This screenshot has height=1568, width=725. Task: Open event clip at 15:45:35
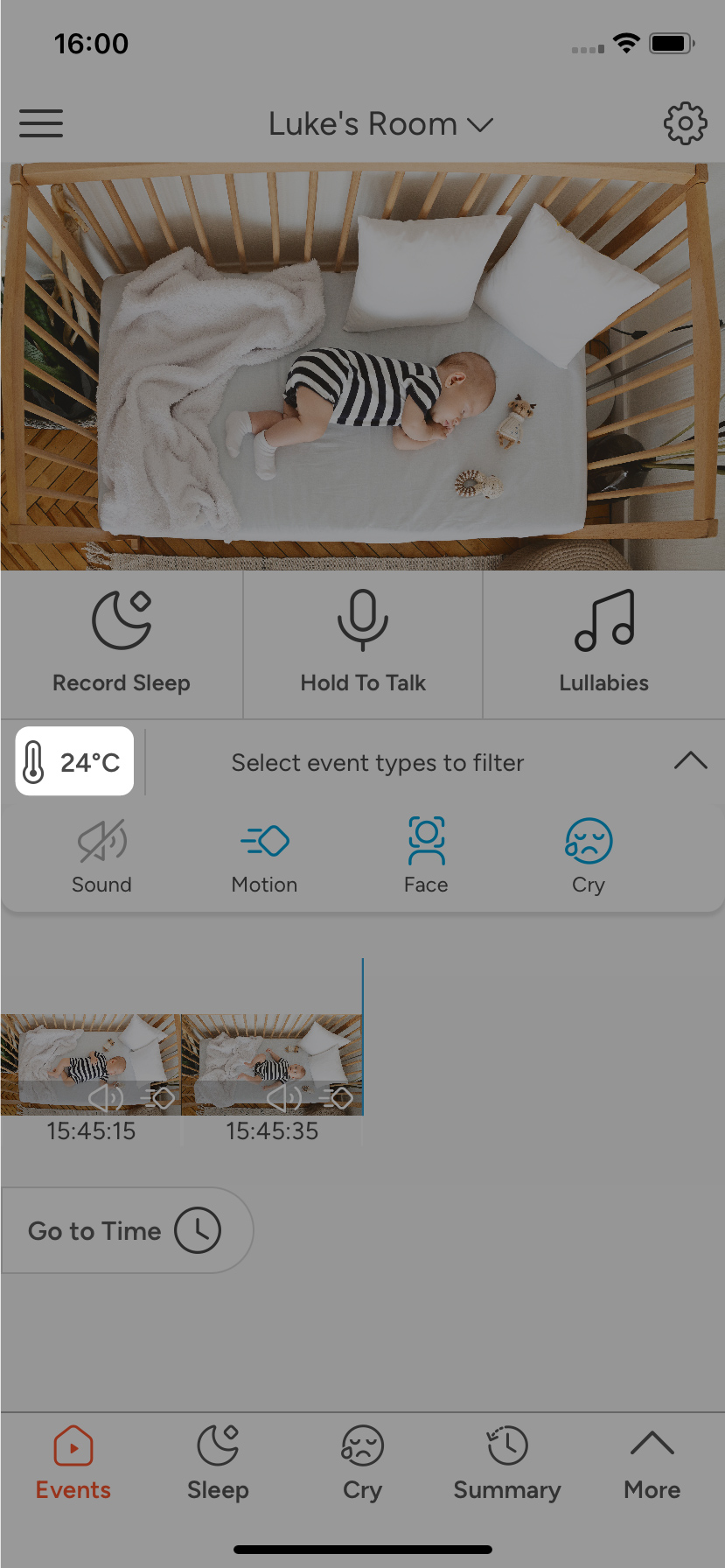tap(271, 1064)
